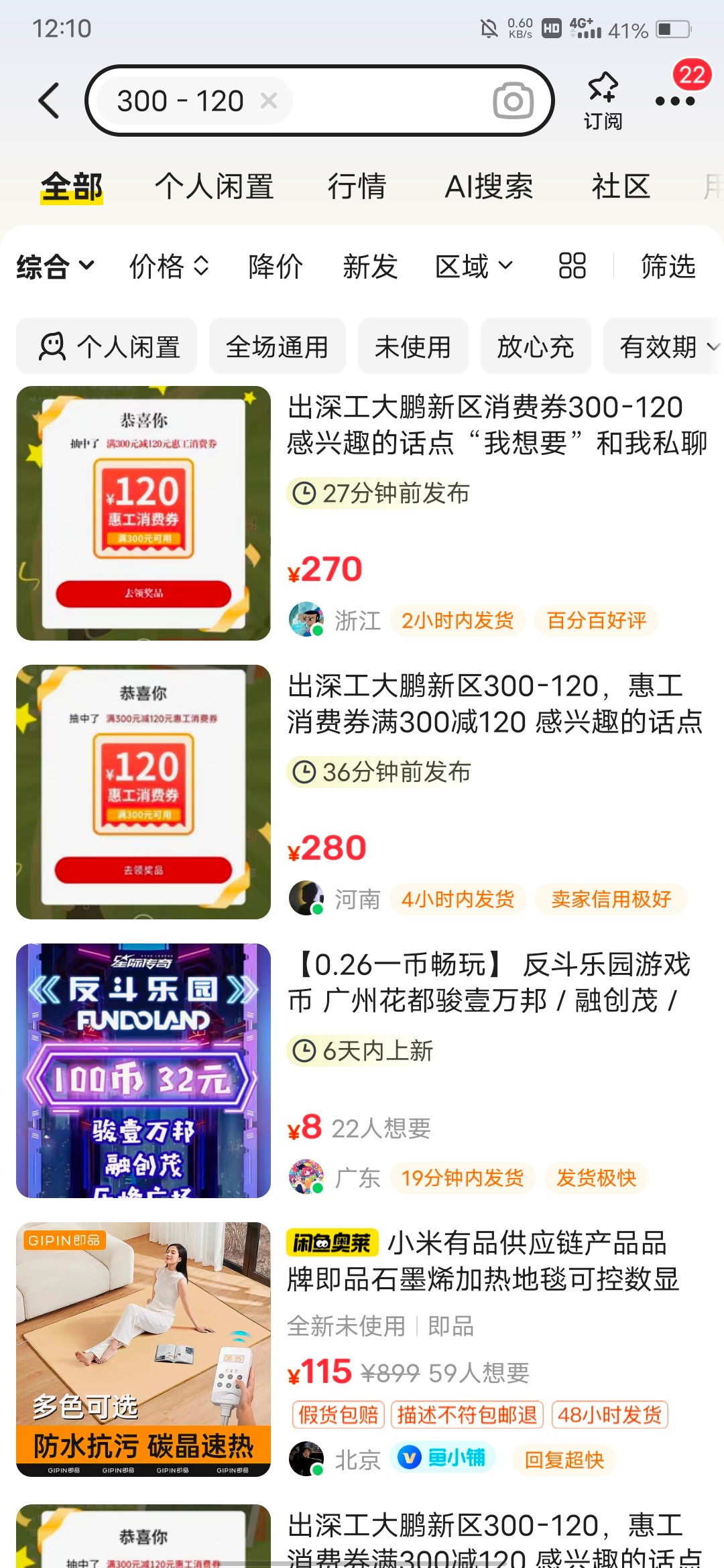The height and width of the screenshot is (1568, 724).
Task: Open the three-dot more menu
Action: [674, 101]
